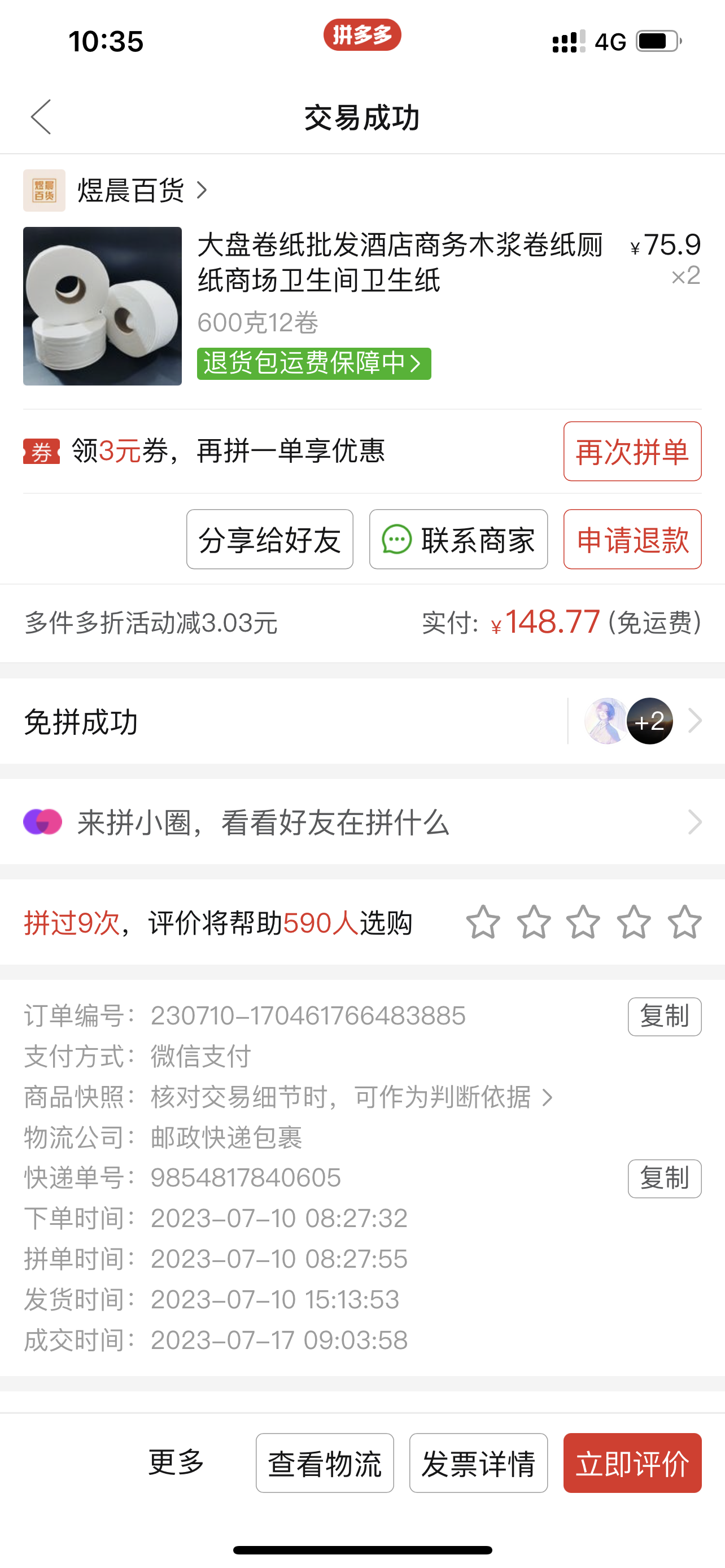Screen dimensions: 725x1568
Task: Contact the seller via 联系商家
Action: point(458,539)
